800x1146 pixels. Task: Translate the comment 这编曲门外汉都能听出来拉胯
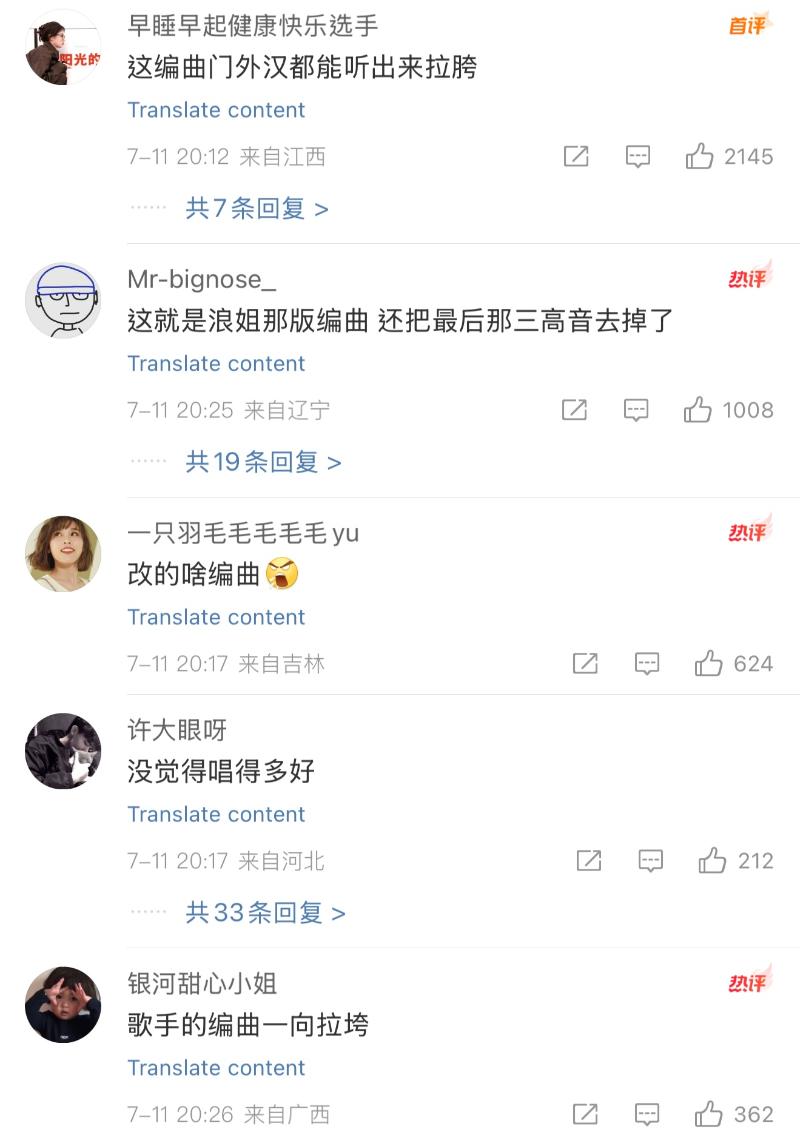click(x=216, y=110)
